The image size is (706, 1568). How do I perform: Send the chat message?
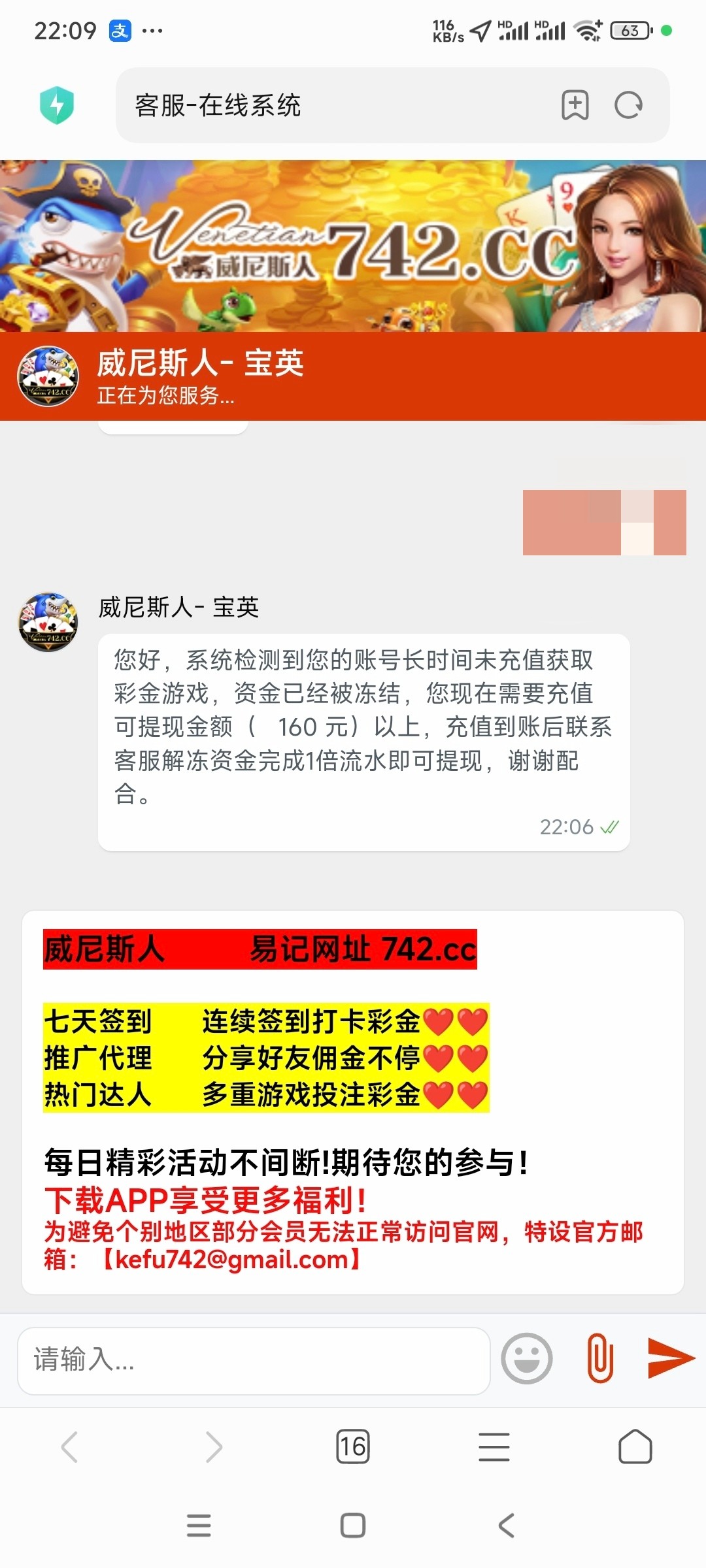pos(670,1358)
